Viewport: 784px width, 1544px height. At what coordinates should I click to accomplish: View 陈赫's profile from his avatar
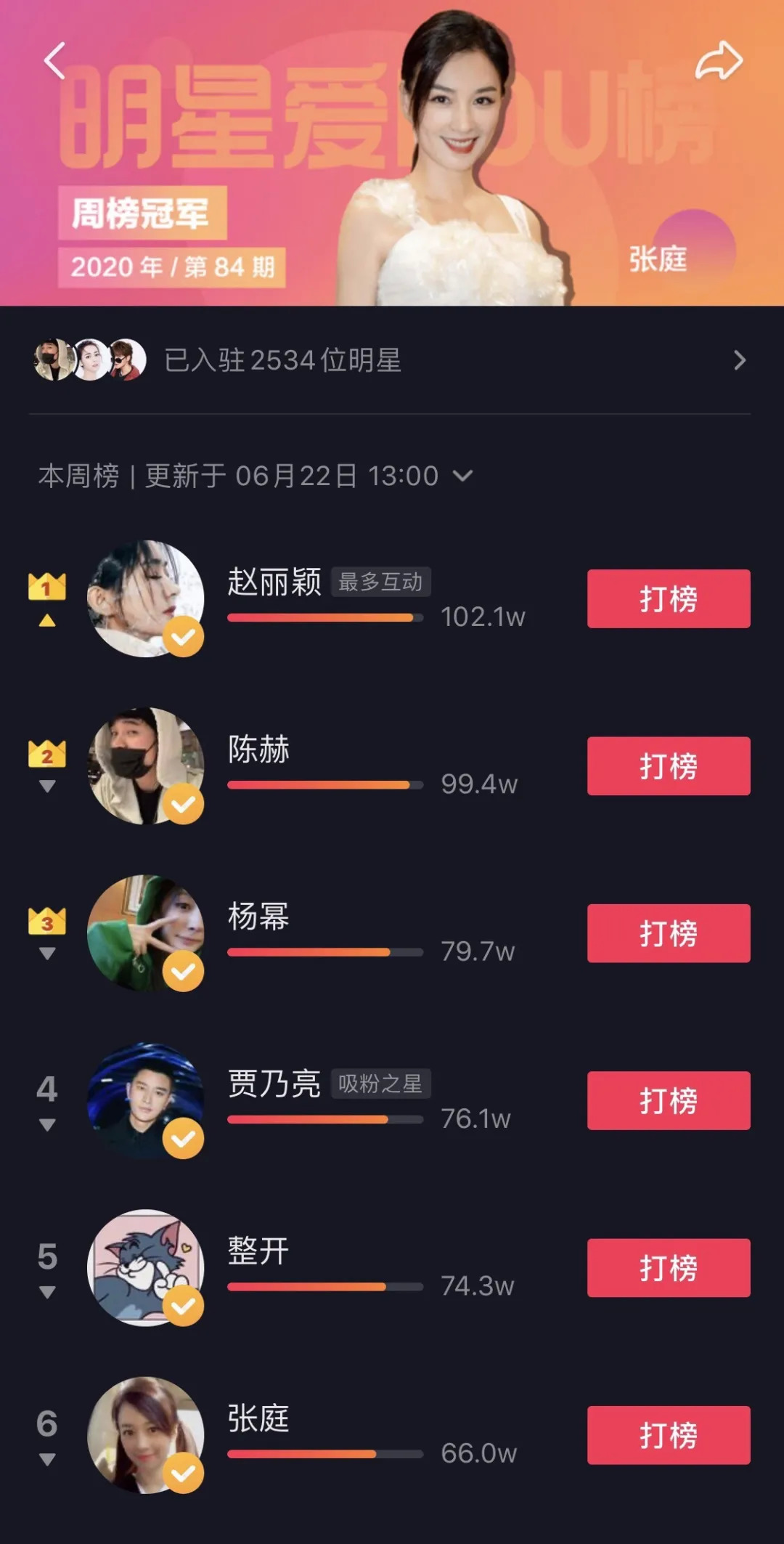(145, 766)
